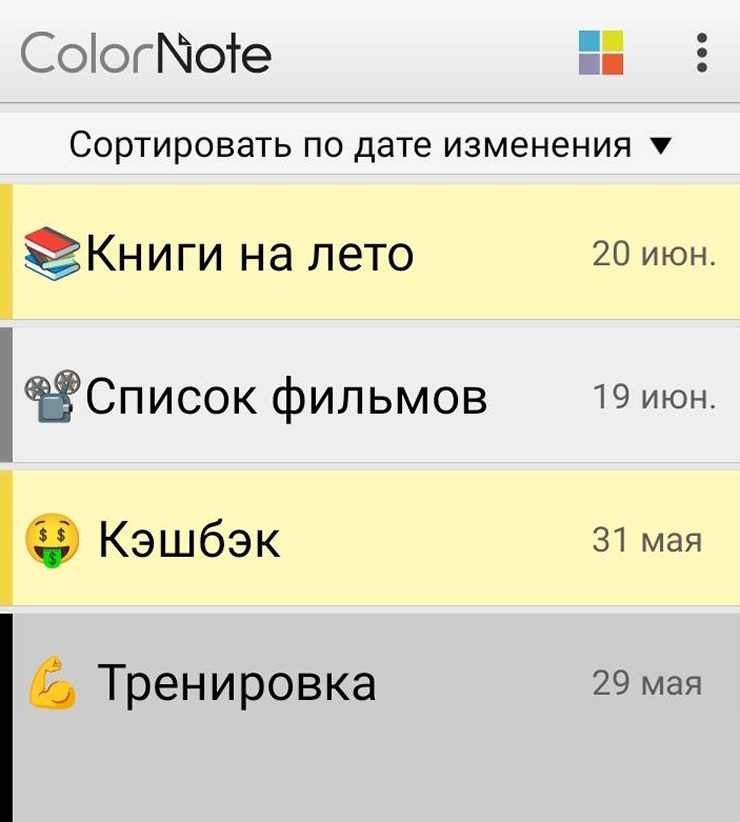Open the Кэшбэк note
Image resolution: width=740 pixels, height=822 pixels.
click(370, 540)
